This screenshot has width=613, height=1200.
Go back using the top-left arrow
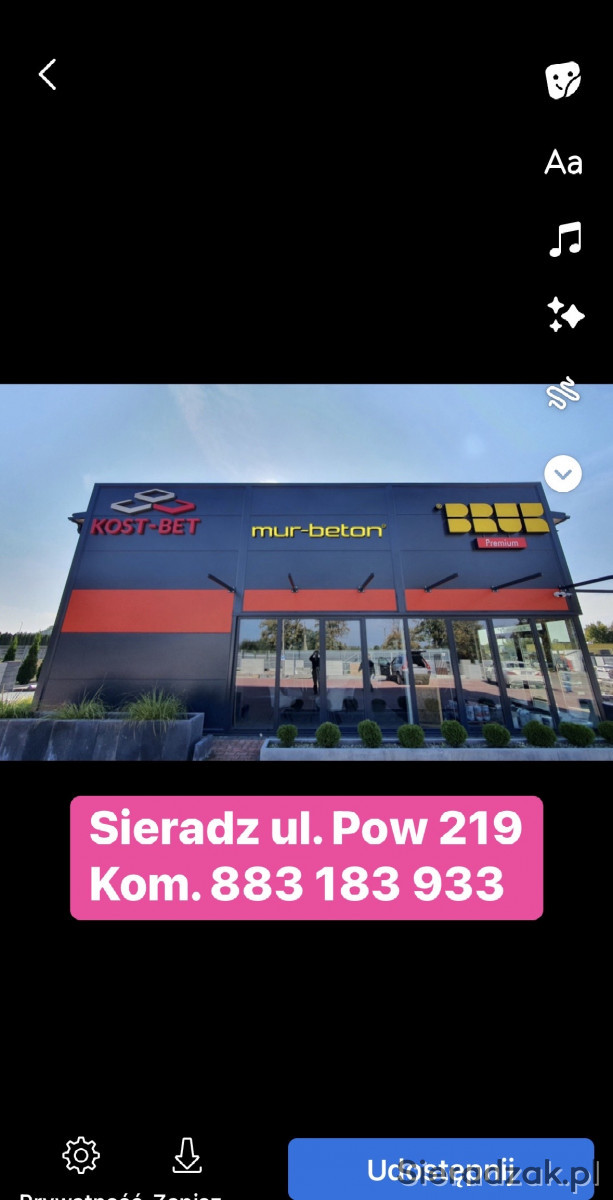[47, 74]
